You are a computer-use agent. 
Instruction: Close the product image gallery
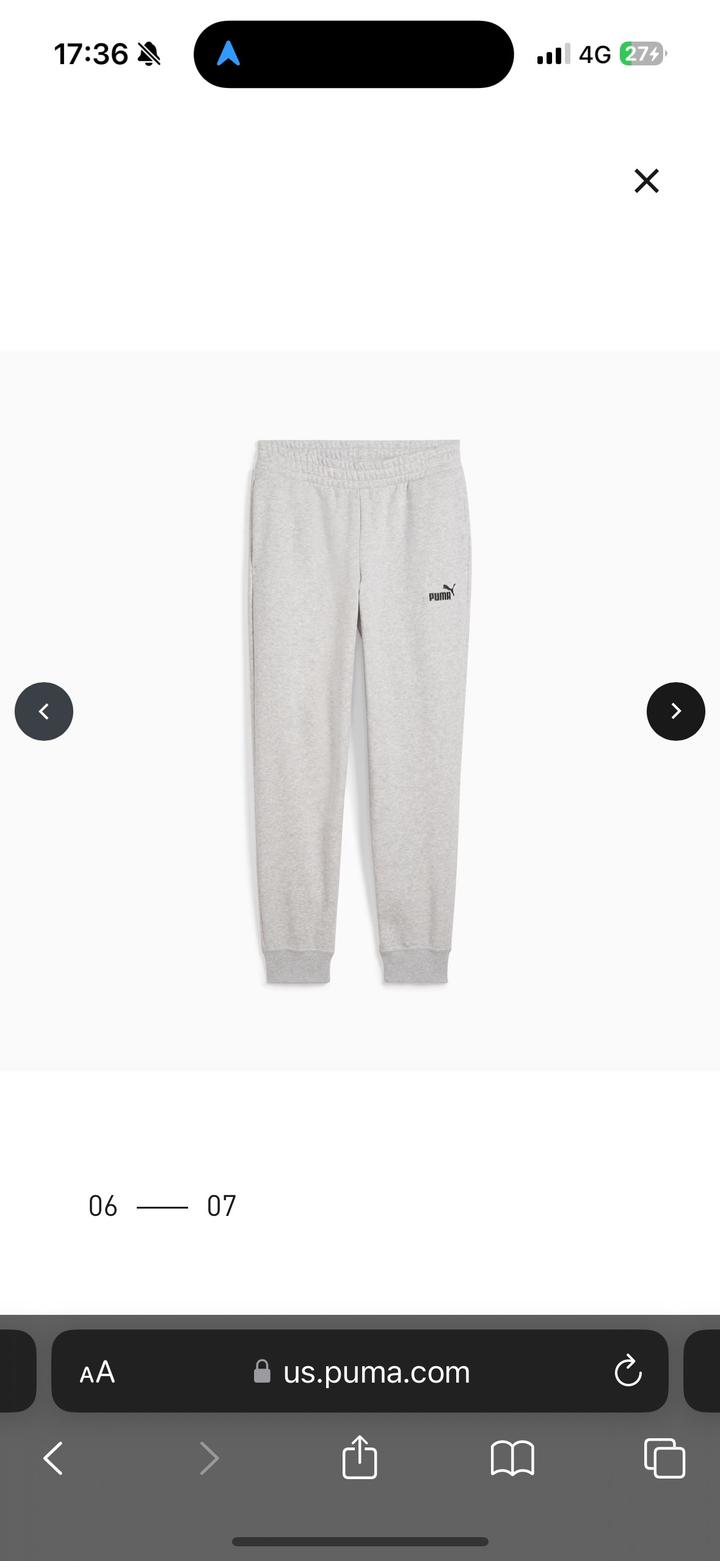(647, 181)
